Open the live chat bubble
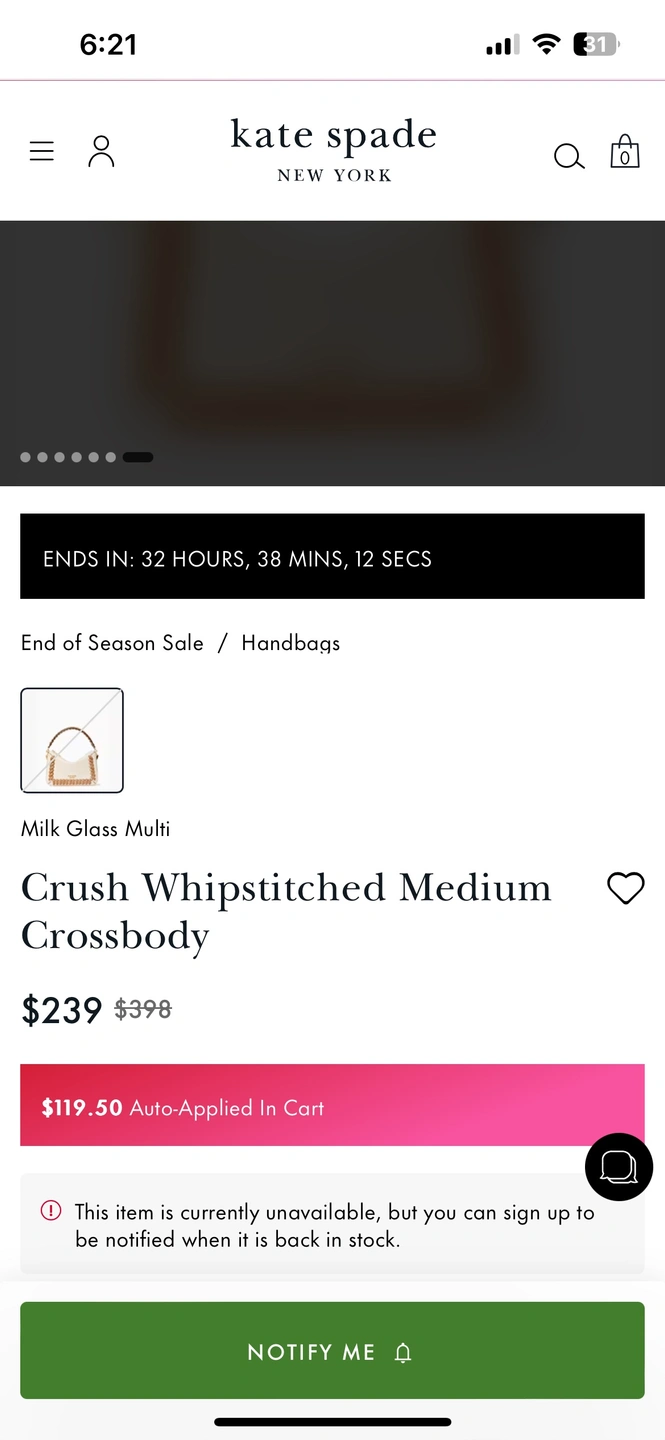 click(x=619, y=1166)
